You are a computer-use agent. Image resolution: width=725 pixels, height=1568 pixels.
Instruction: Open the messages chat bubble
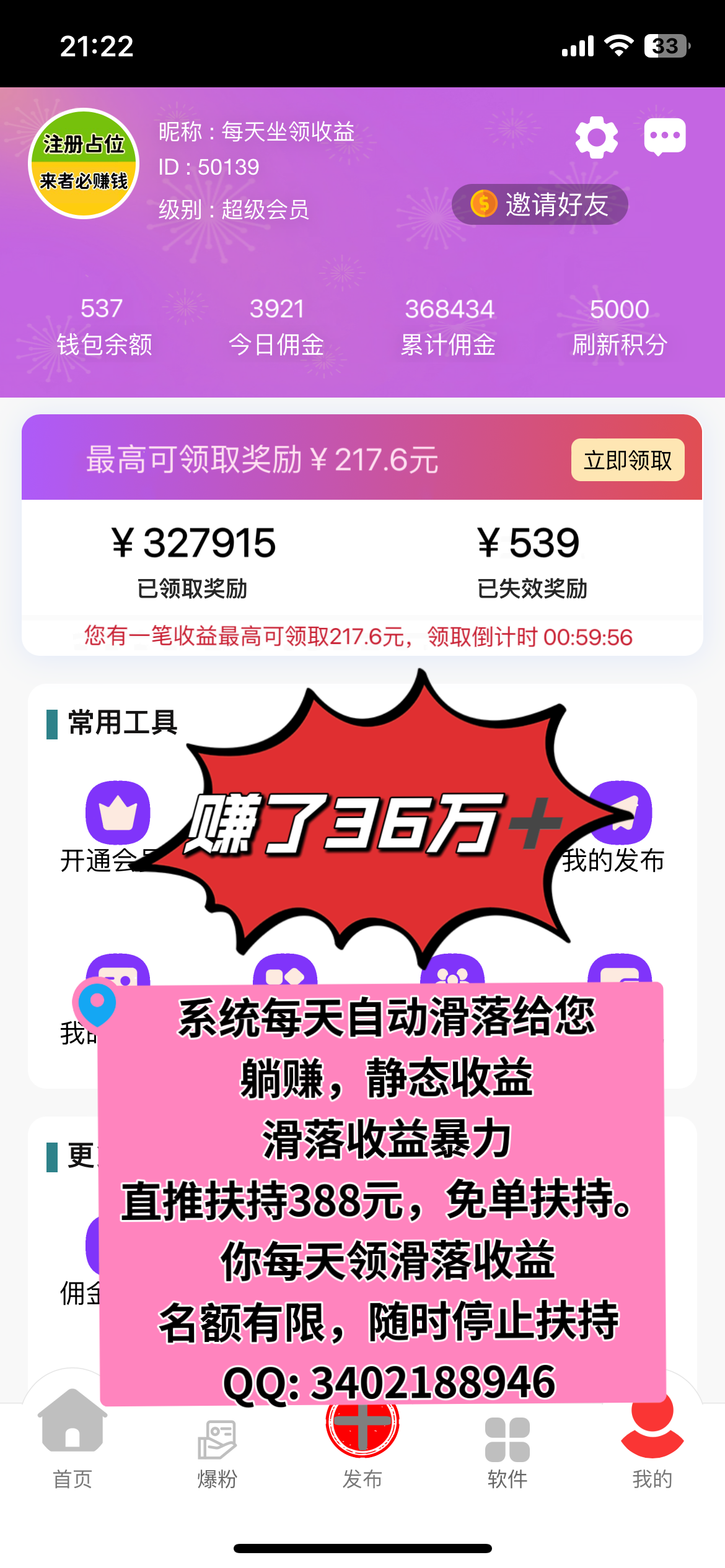pos(665,136)
